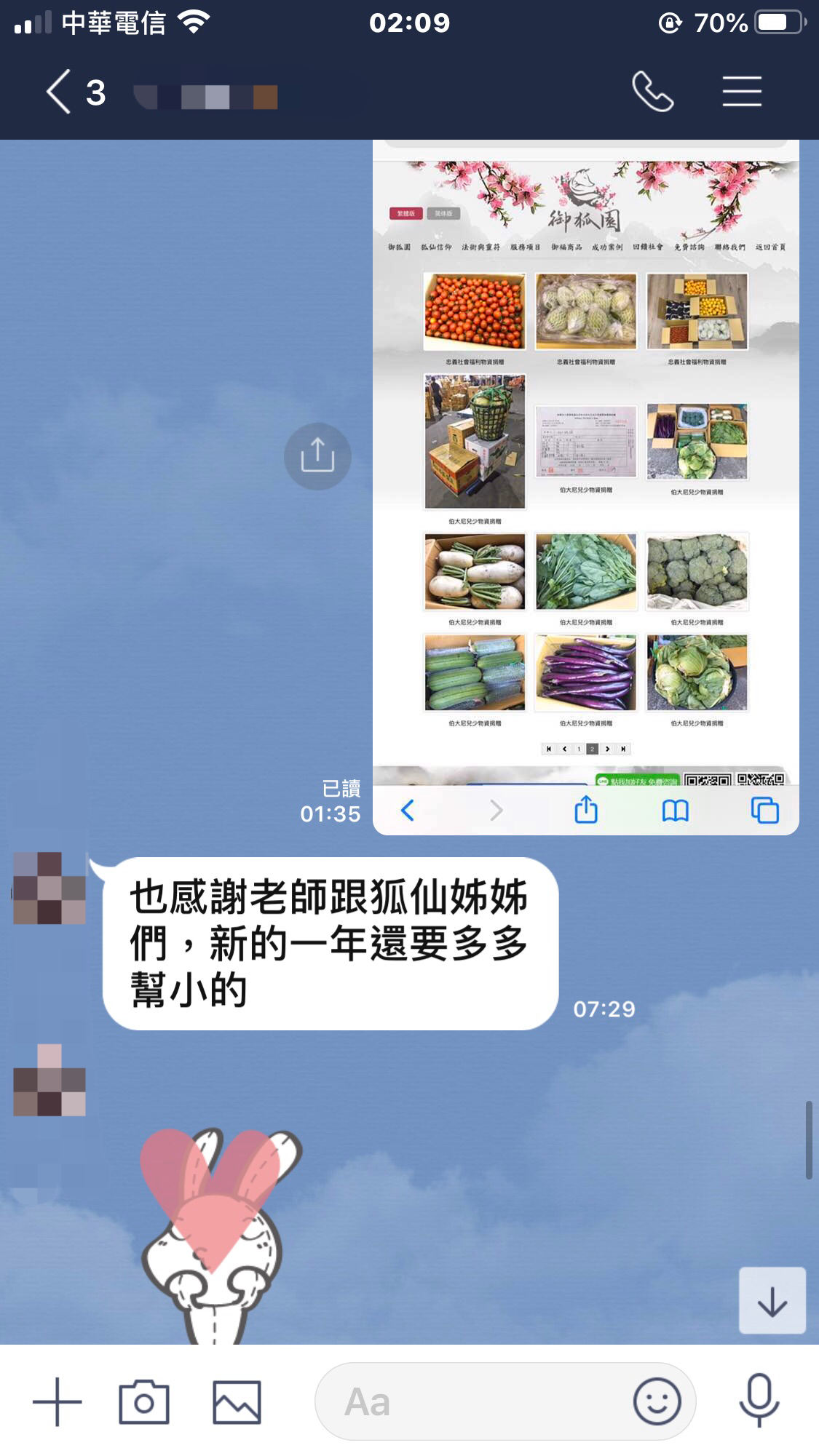819x1456 pixels.
Task: Open the sender's profile avatar
Action: (x=50, y=888)
